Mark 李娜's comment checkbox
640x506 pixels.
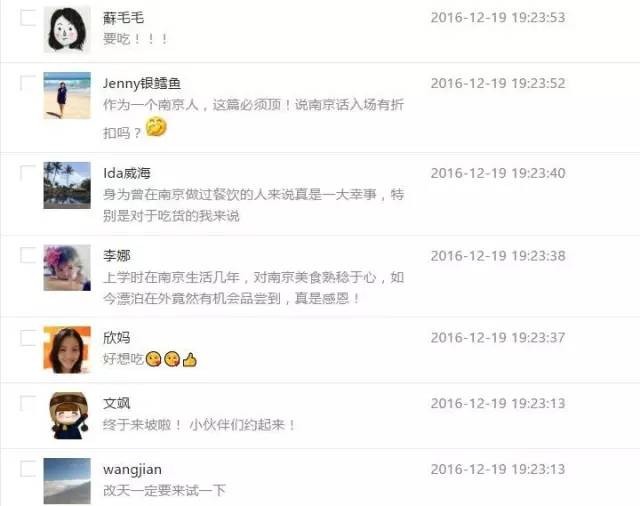[27, 253]
